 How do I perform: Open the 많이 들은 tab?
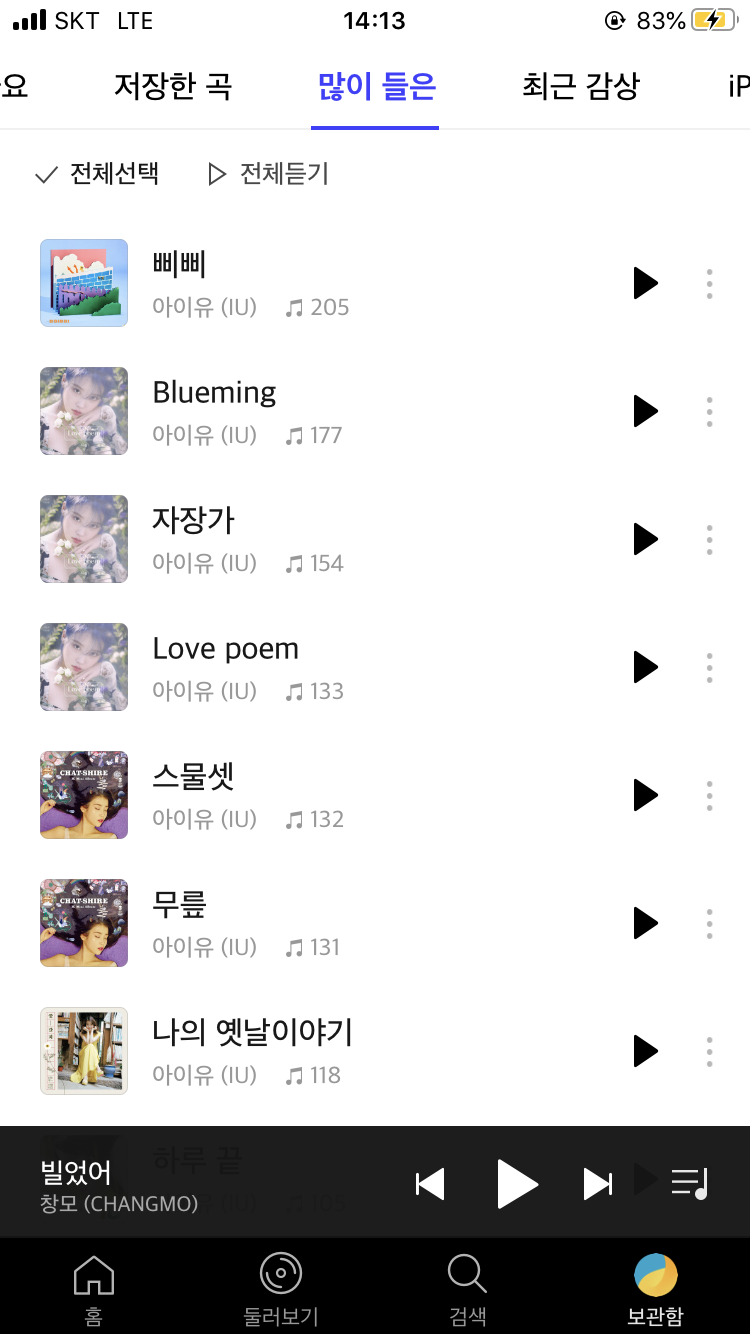click(375, 87)
